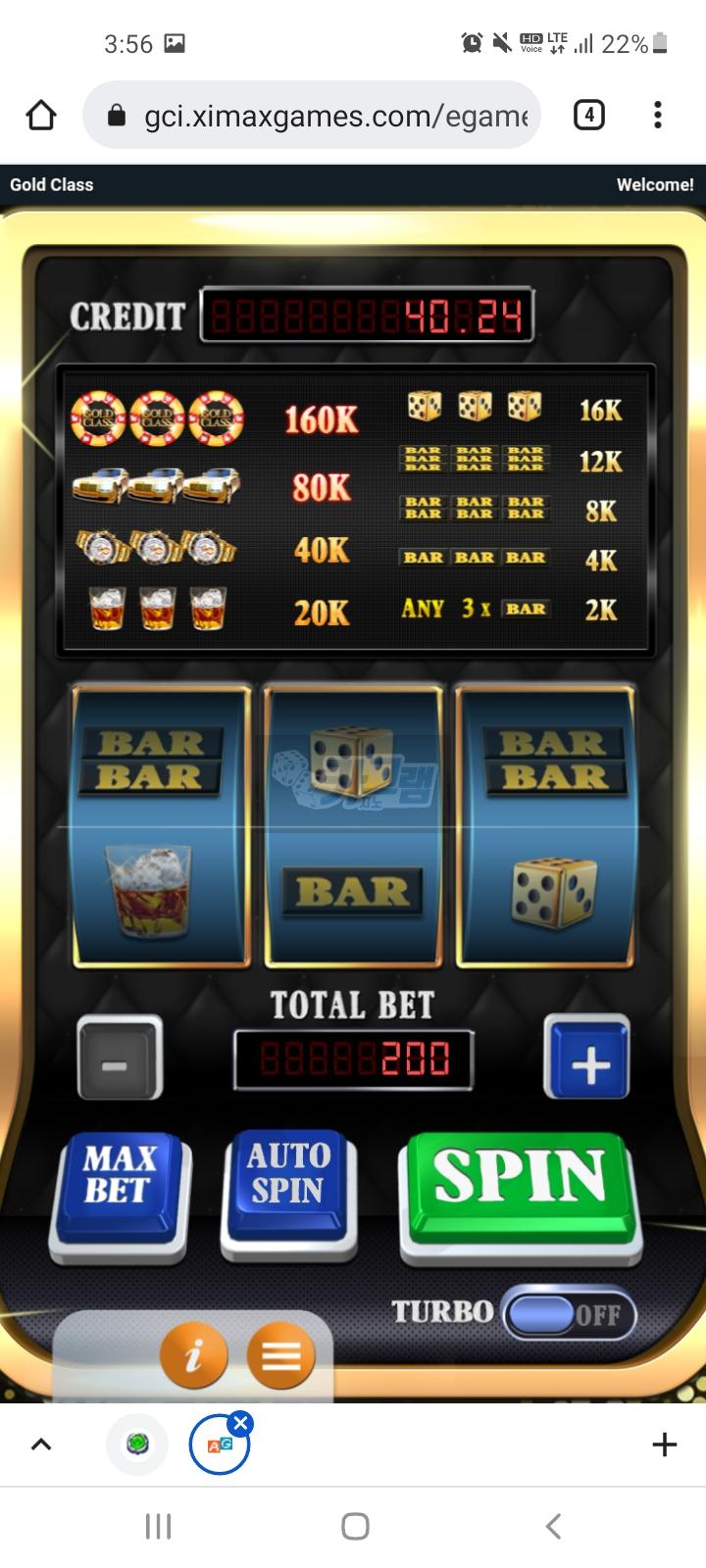Increase total bet with plus button
Screen dimensions: 706x1568
(x=587, y=1062)
